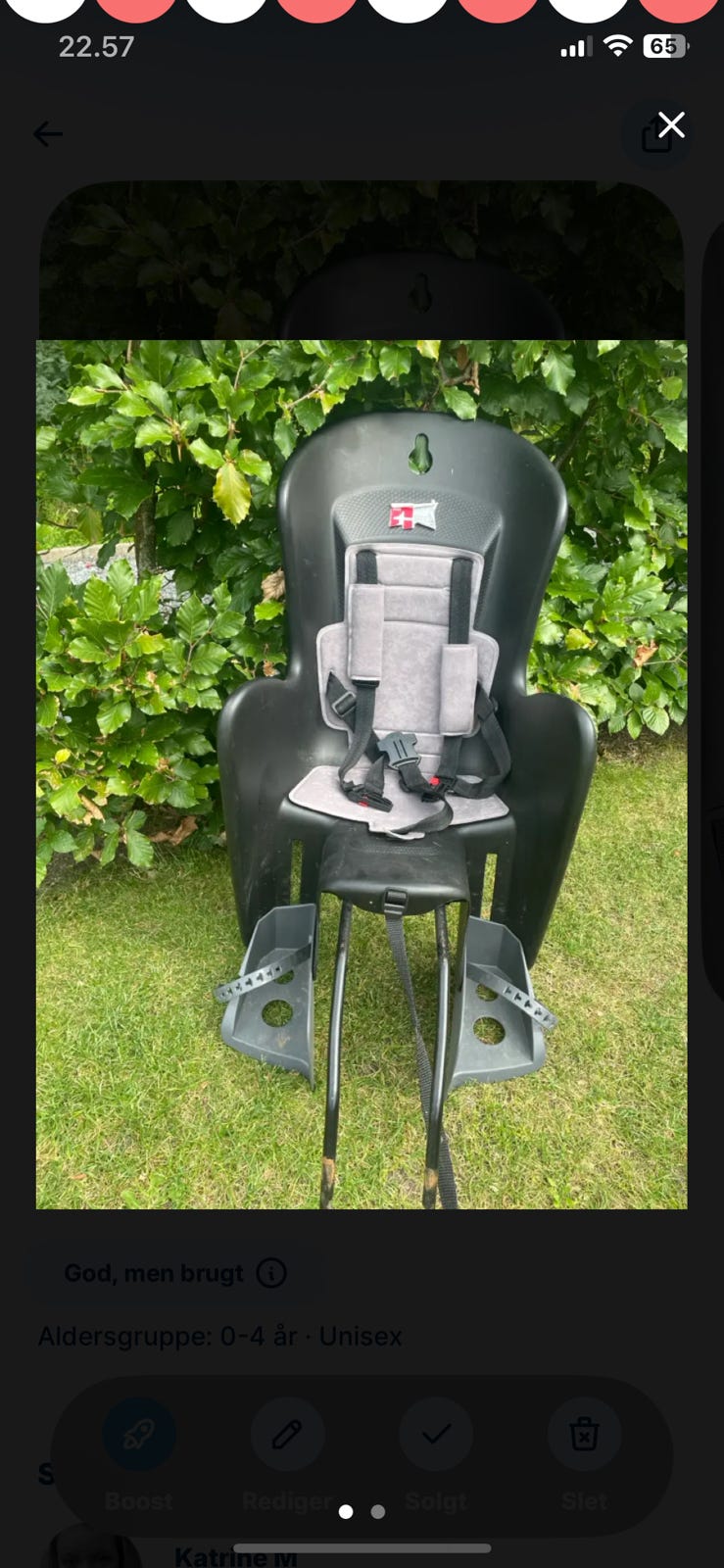Screen dimensions: 724x1568
Task: Close the fullscreen photo viewer
Action: pos(671,125)
